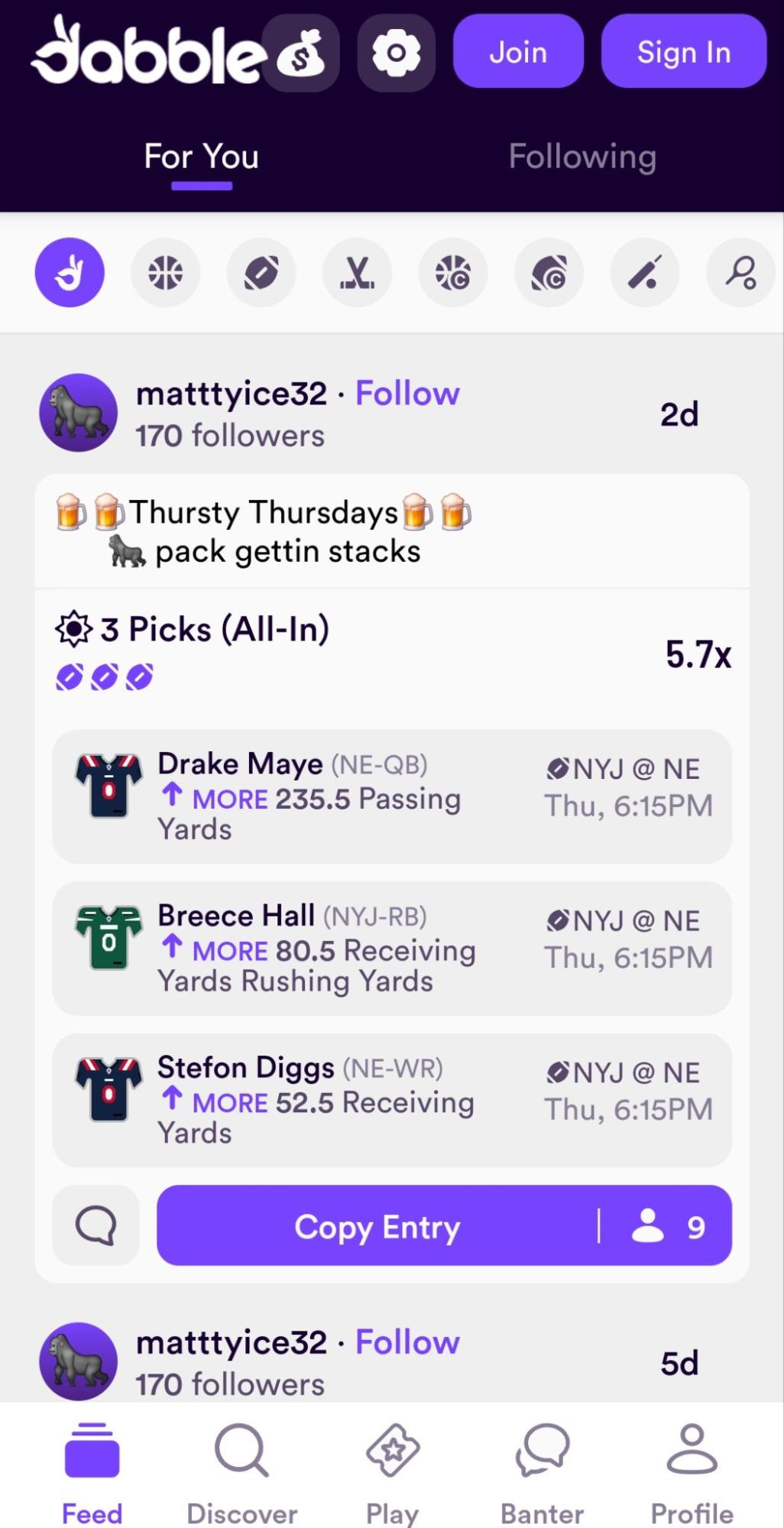Open the money bag icon
784x1528 pixels.
tap(301, 54)
